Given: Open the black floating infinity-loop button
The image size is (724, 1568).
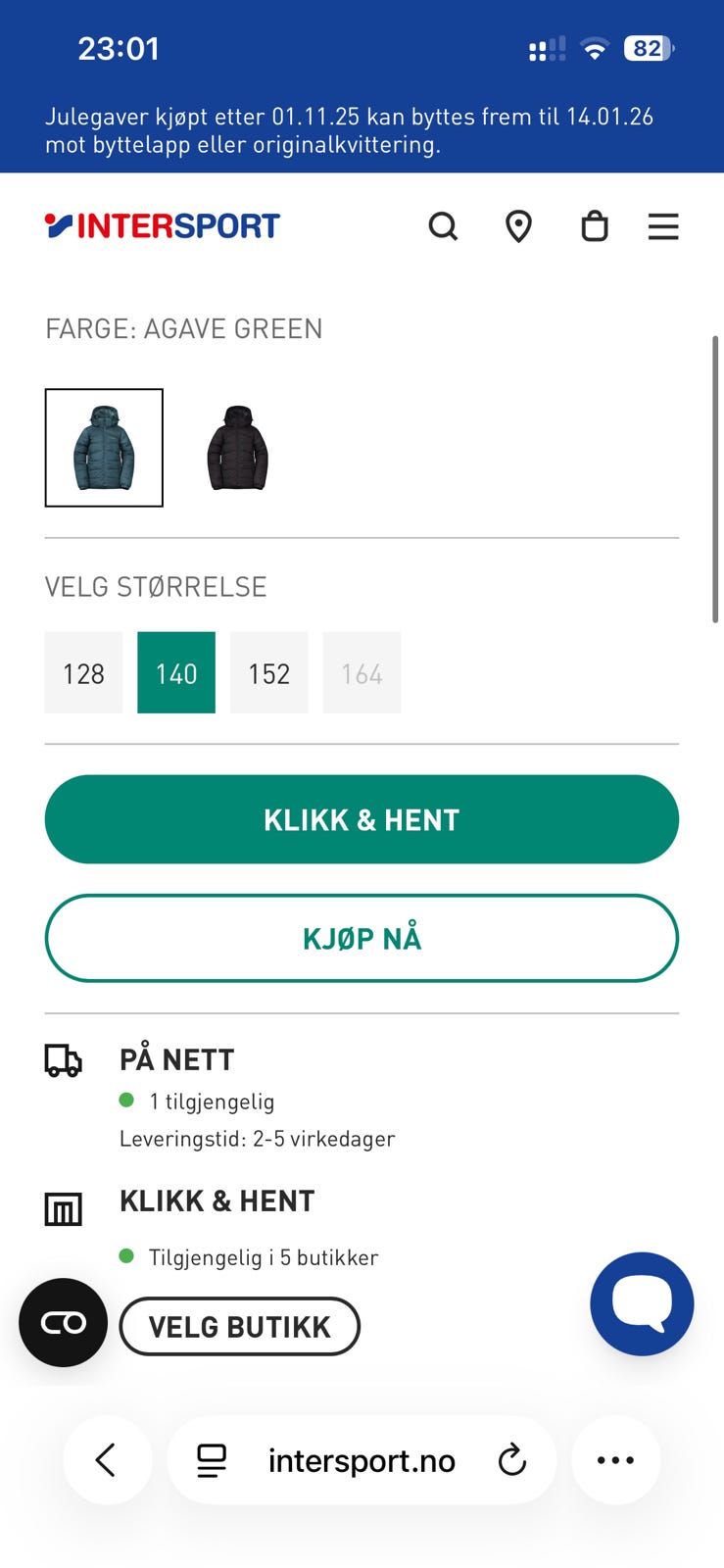Looking at the screenshot, I should (x=63, y=1323).
